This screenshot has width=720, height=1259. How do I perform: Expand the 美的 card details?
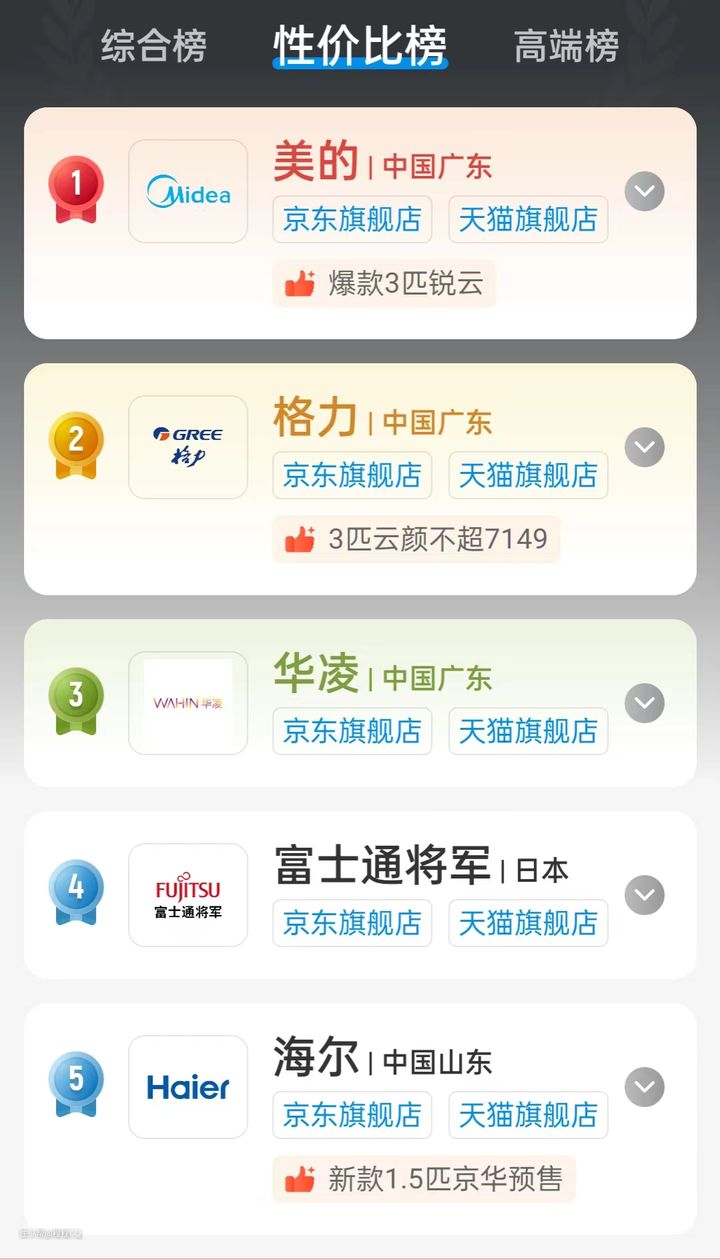[645, 191]
